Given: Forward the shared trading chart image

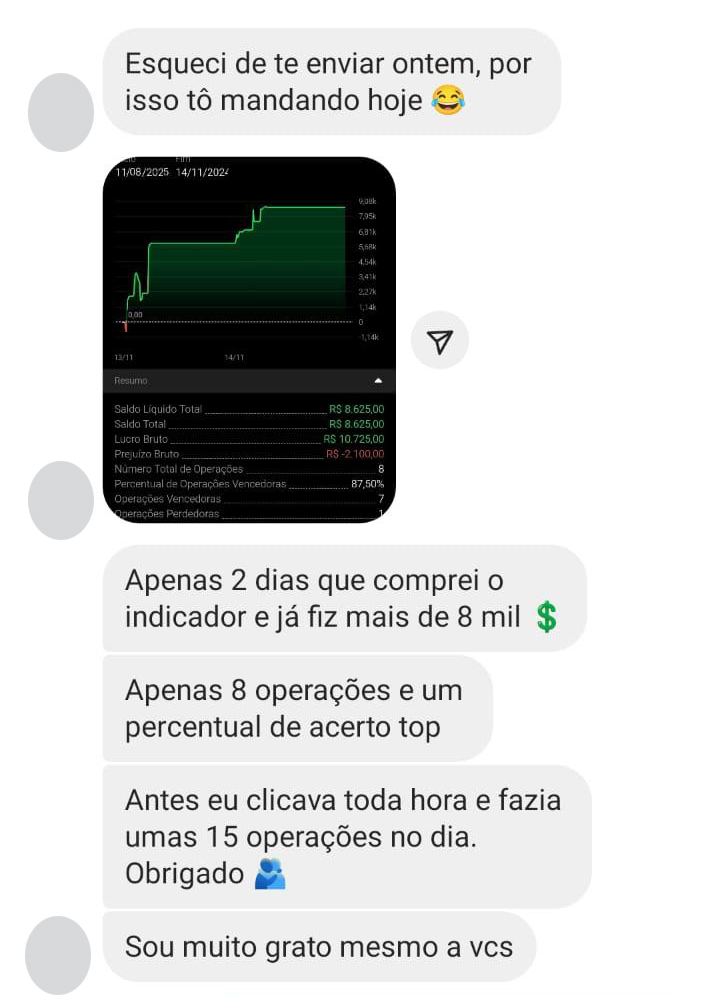Looking at the screenshot, I should pos(440,341).
